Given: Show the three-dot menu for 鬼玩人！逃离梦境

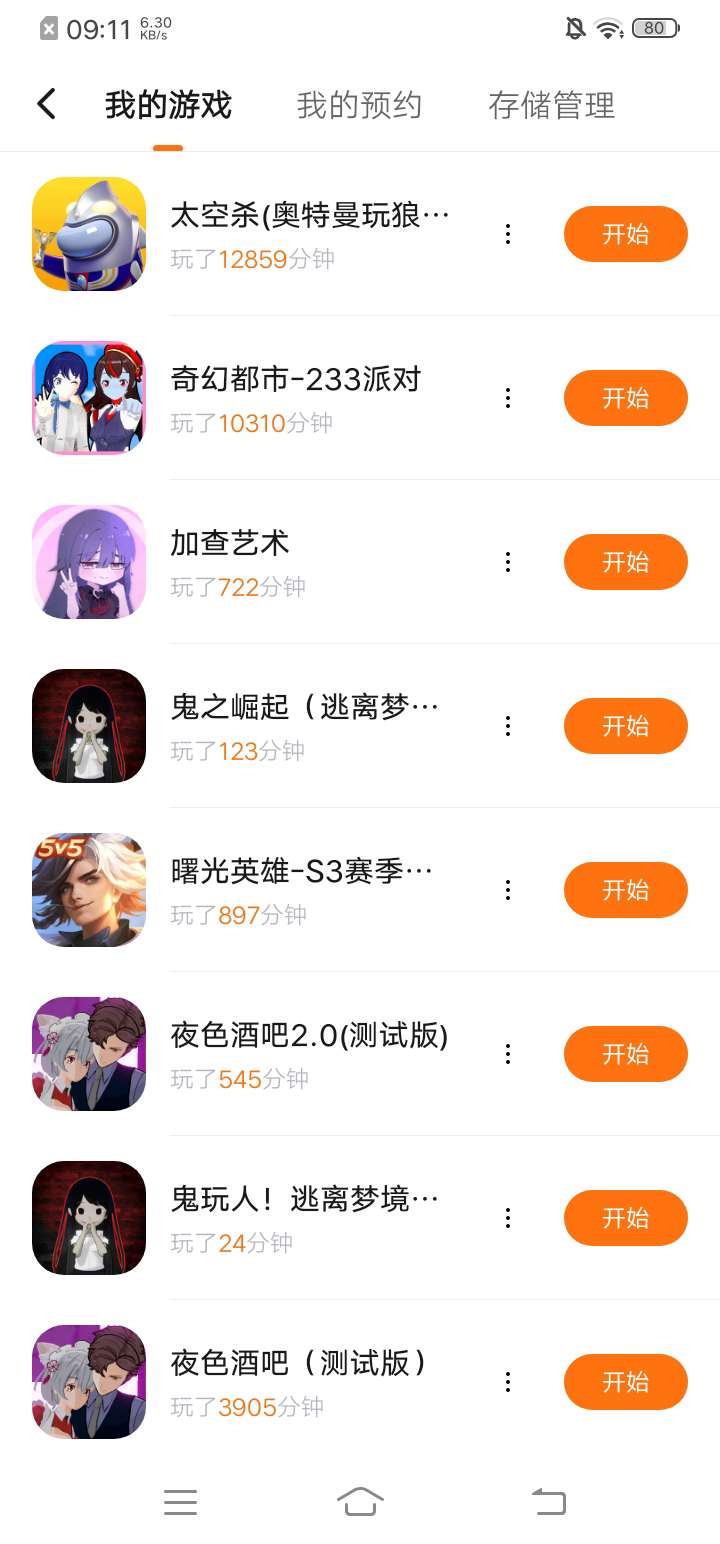Looking at the screenshot, I should point(508,1218).
